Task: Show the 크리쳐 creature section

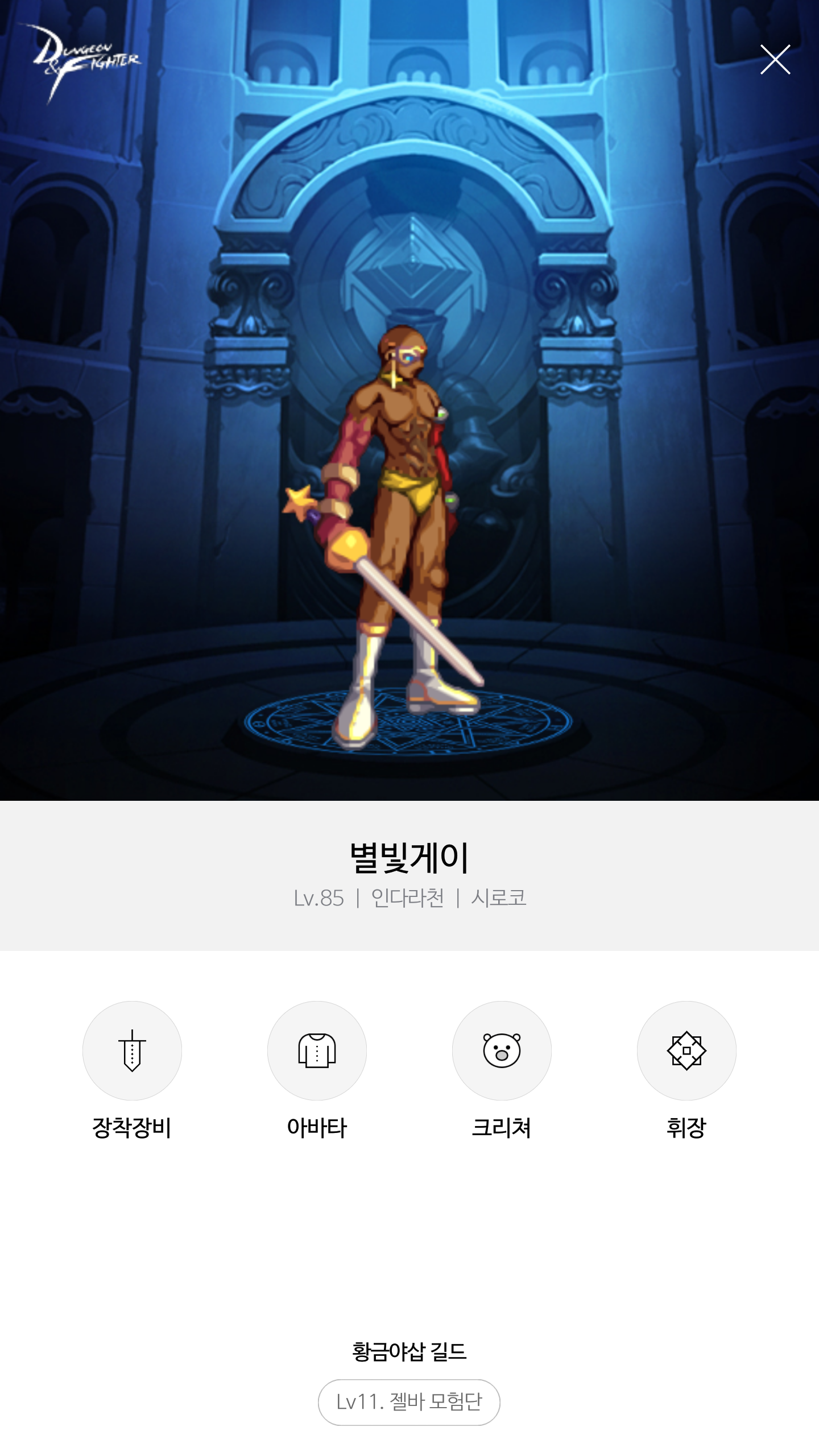Action: point(502,1050)
